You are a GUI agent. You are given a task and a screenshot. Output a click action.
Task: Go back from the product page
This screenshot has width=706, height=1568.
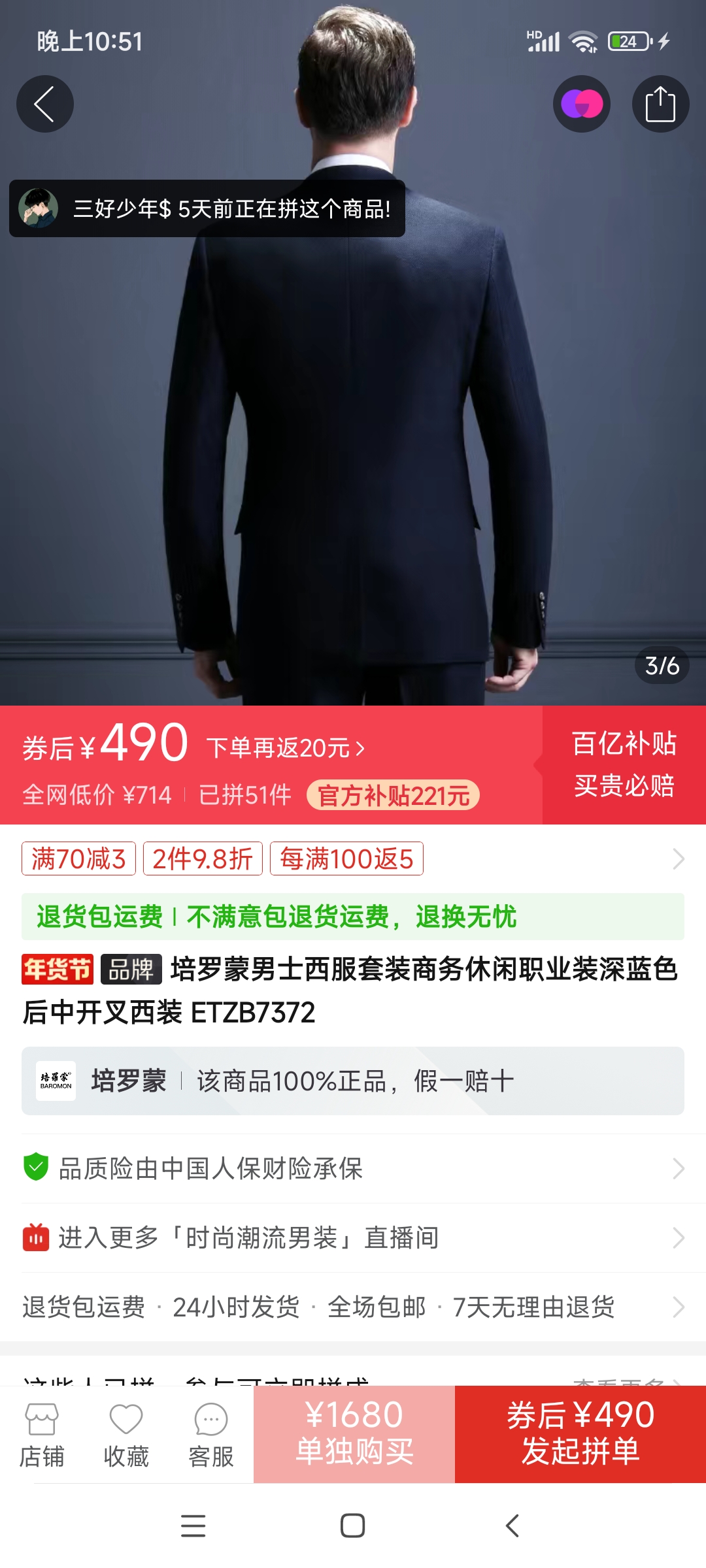(x=44, y=104)
